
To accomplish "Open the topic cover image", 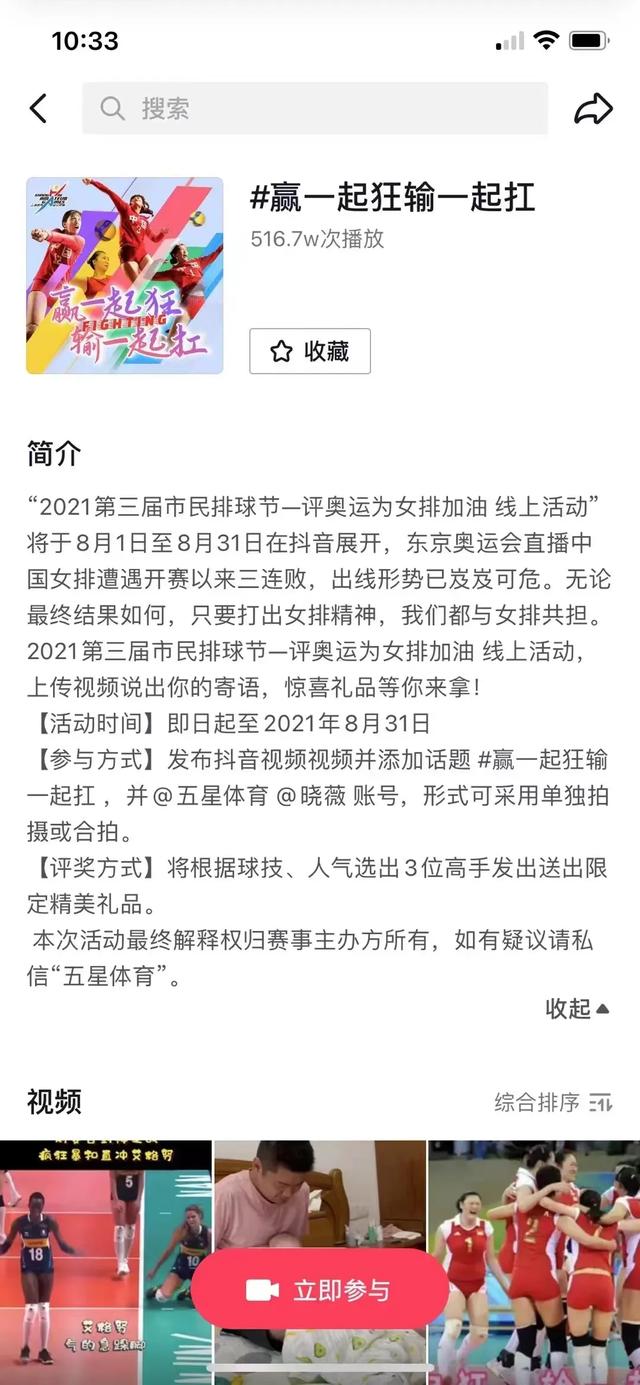I will click(125, 276).
